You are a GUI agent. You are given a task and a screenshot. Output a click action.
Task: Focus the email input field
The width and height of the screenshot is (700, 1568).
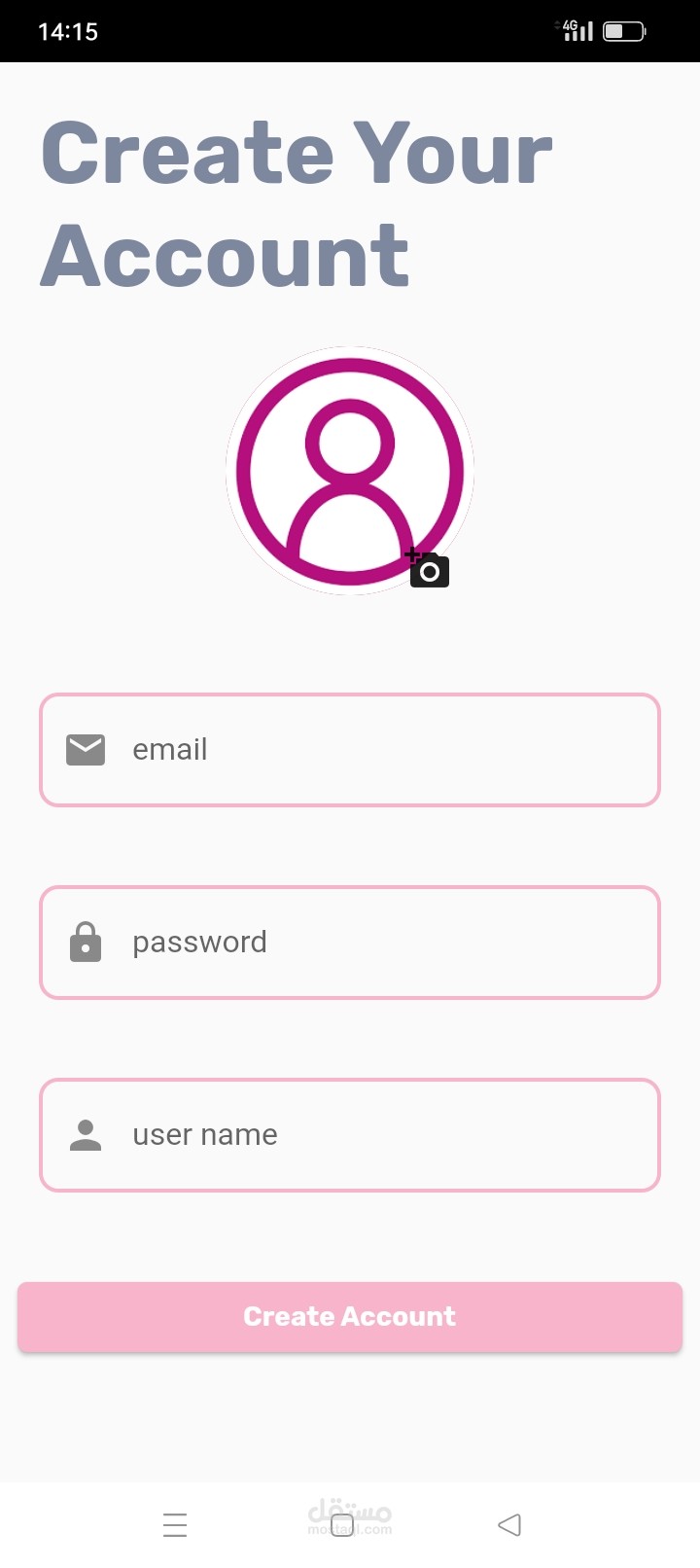350,750
